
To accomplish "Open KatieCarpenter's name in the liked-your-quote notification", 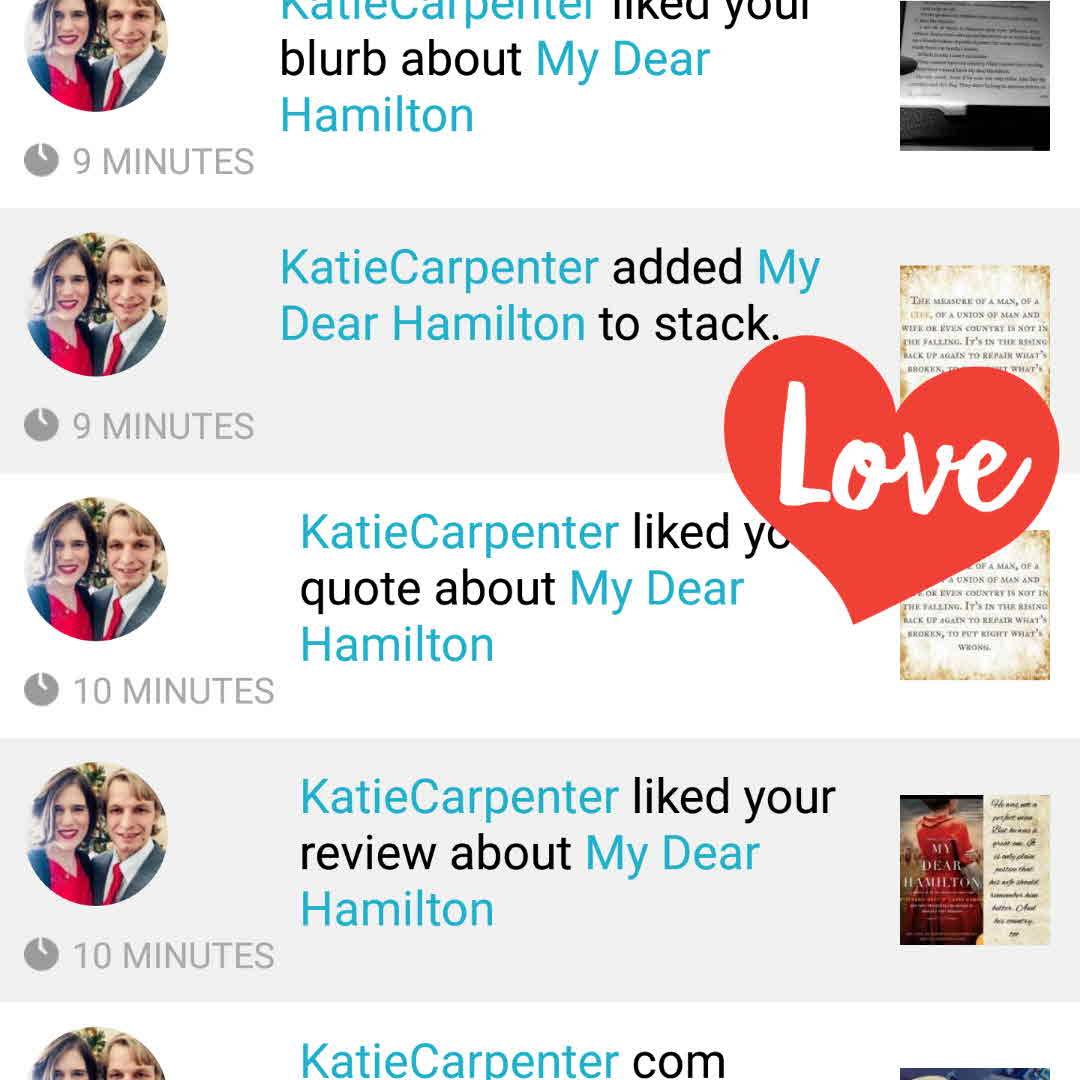I will click(x=459, y=532).
